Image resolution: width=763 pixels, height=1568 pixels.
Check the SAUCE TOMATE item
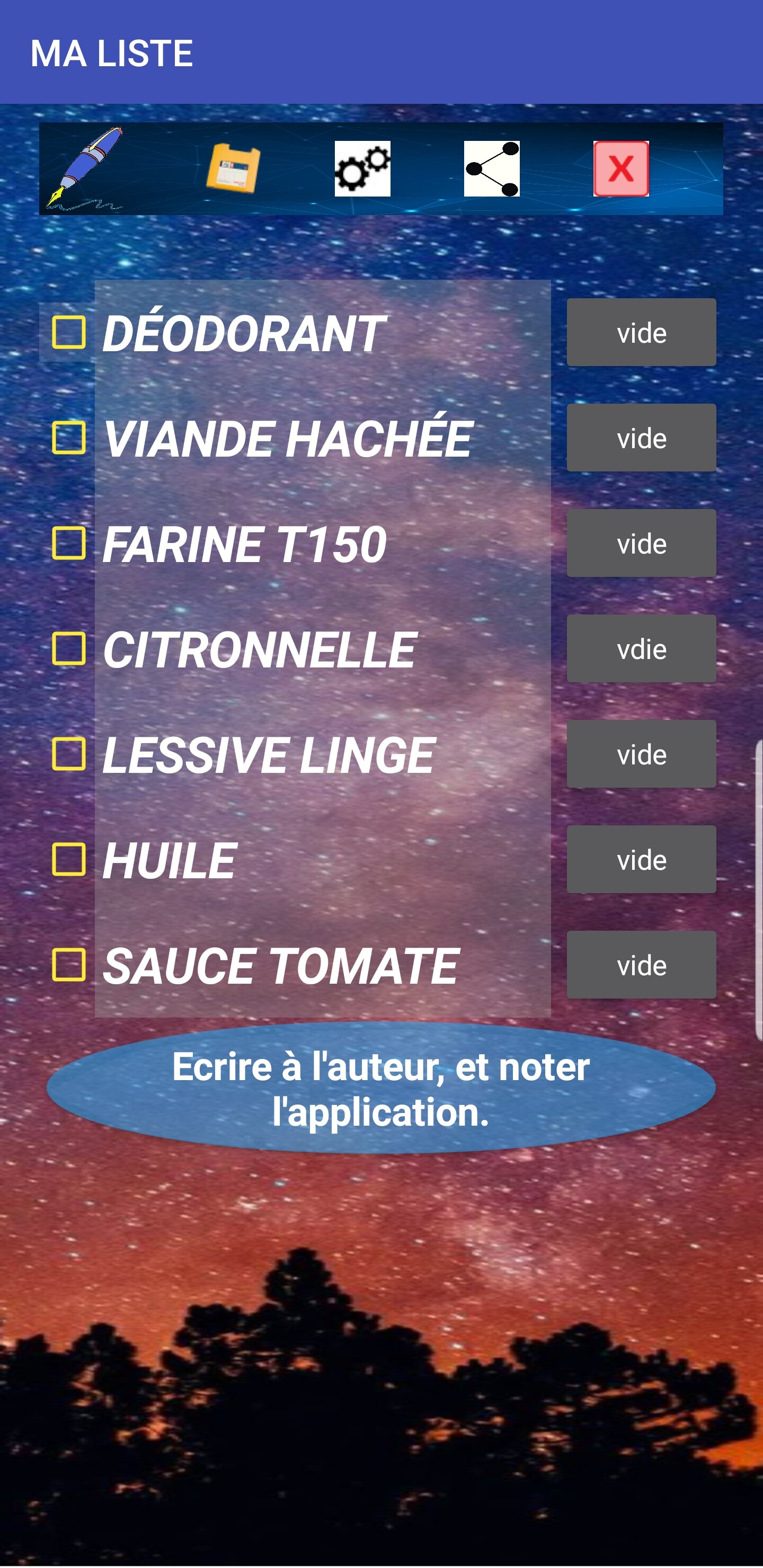(69, 965)
